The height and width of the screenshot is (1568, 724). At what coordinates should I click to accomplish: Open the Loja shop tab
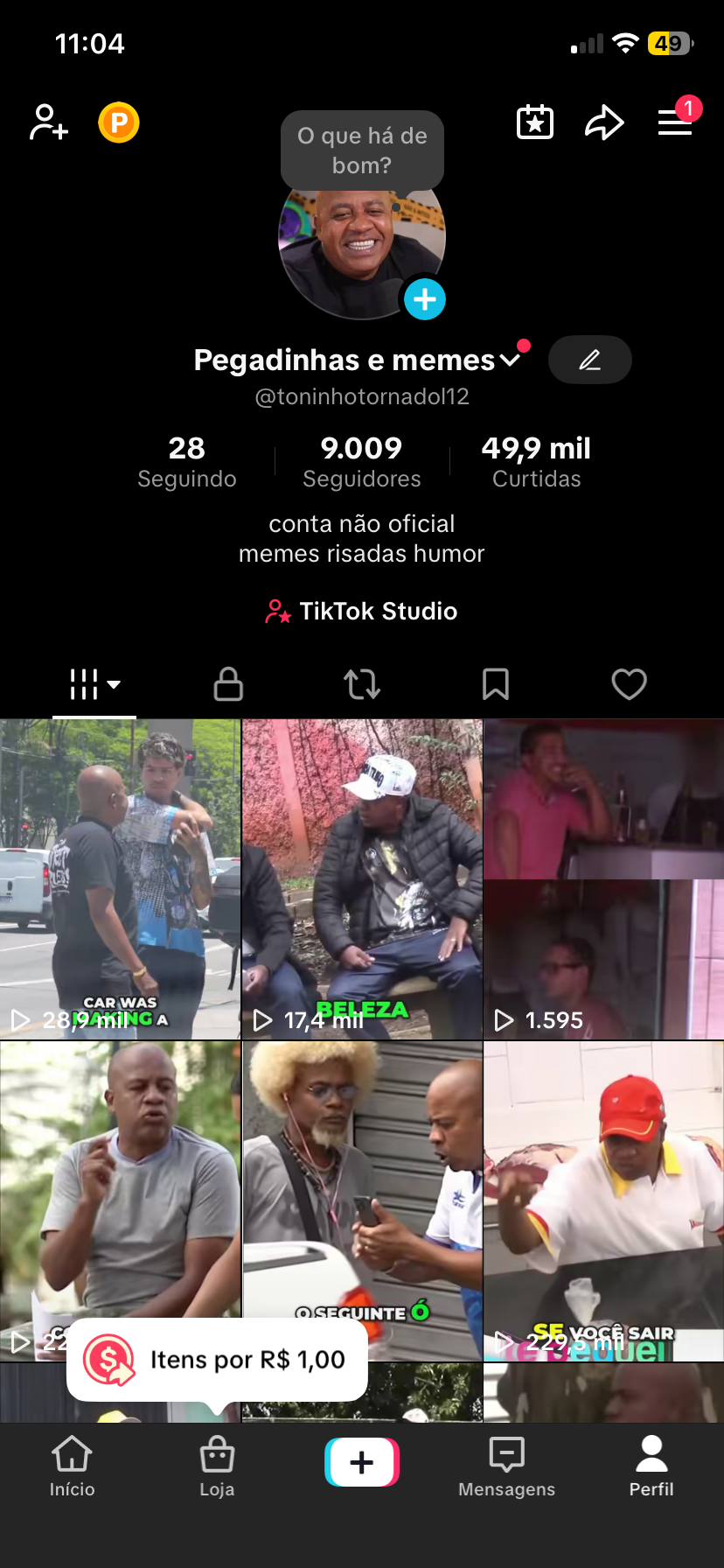point(217,1467)
